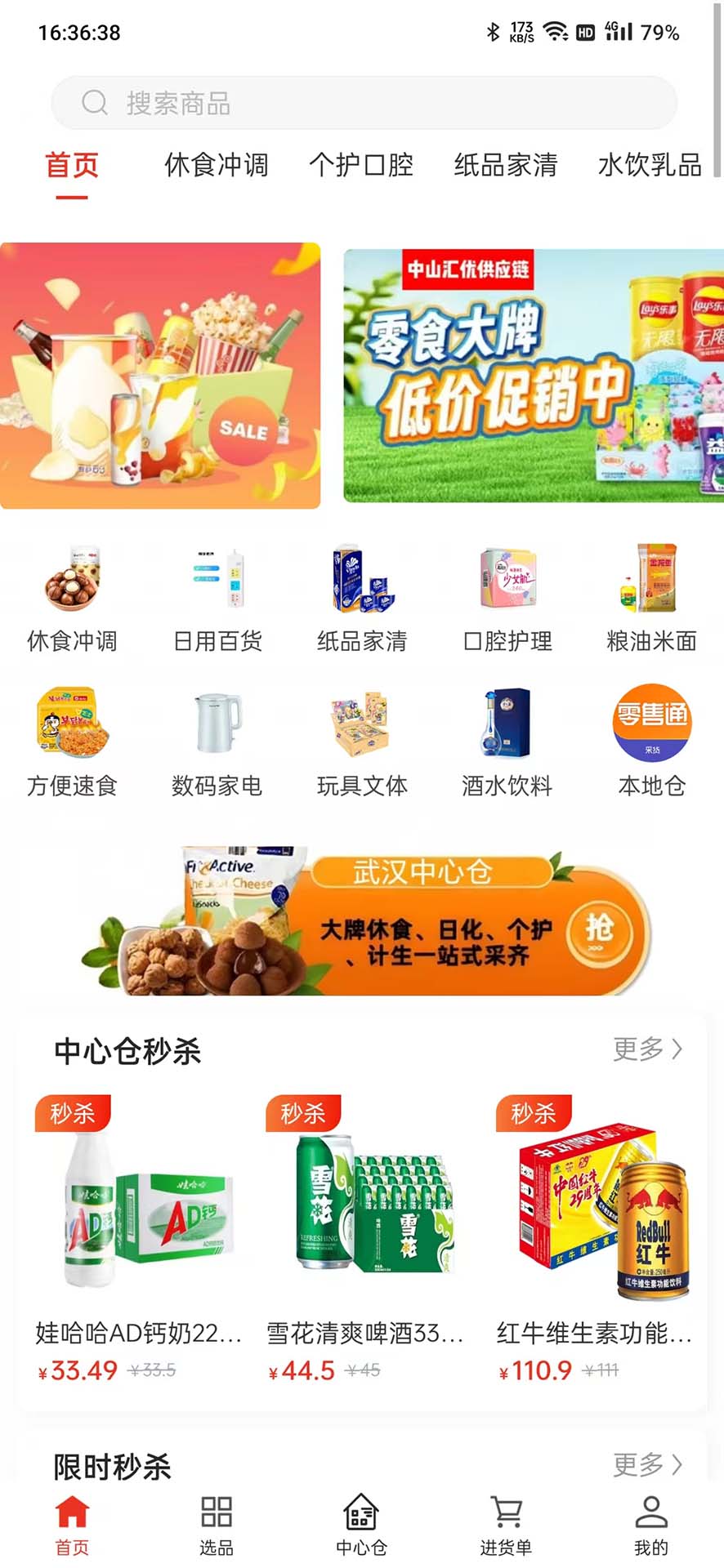
Task: Switch to the 水饮乳品 tab
Action: coord(650,166)
